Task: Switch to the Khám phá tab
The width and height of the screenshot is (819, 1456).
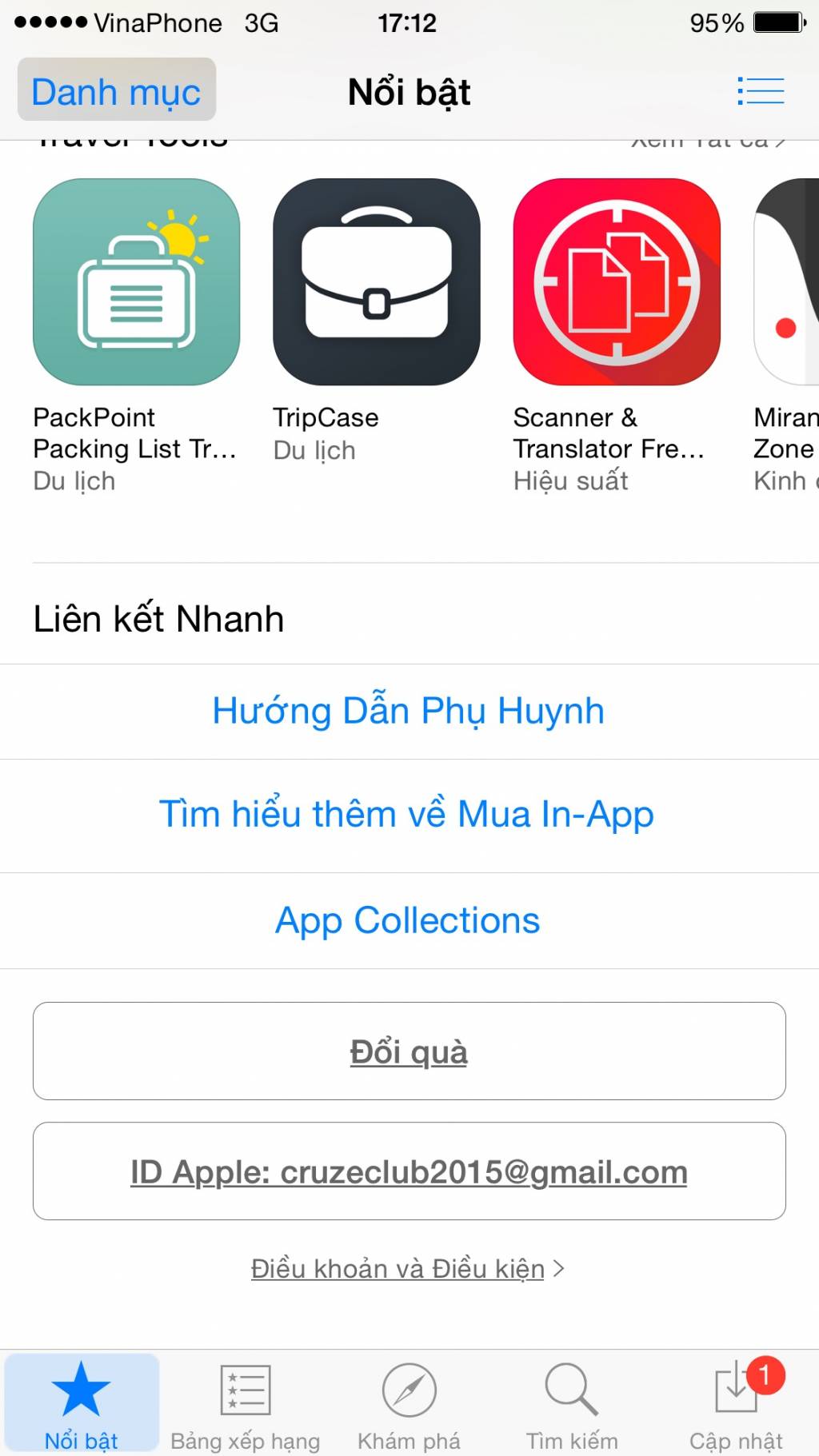Action: click(409, 1403)
